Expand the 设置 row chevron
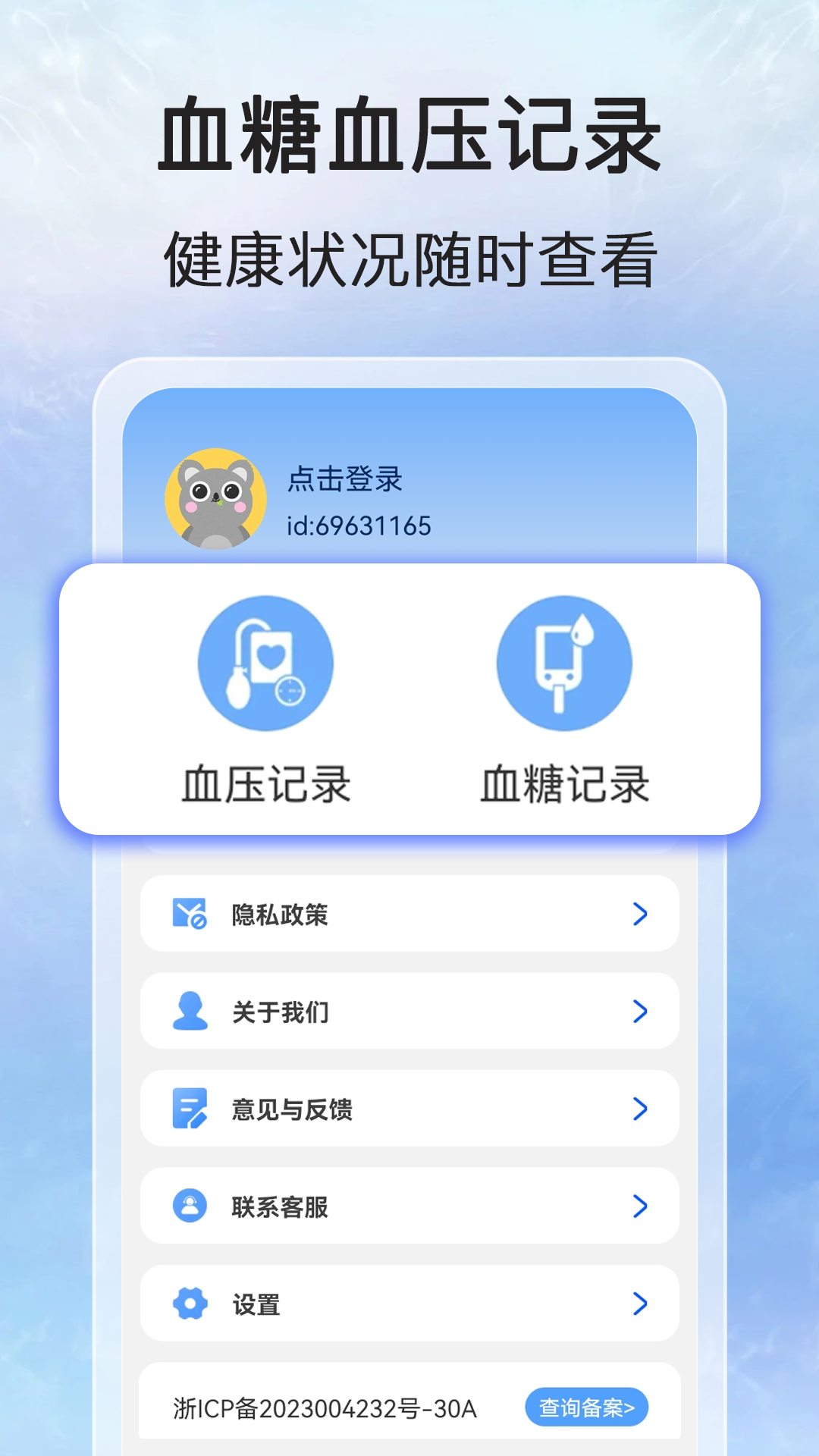 coord(639,1304)
